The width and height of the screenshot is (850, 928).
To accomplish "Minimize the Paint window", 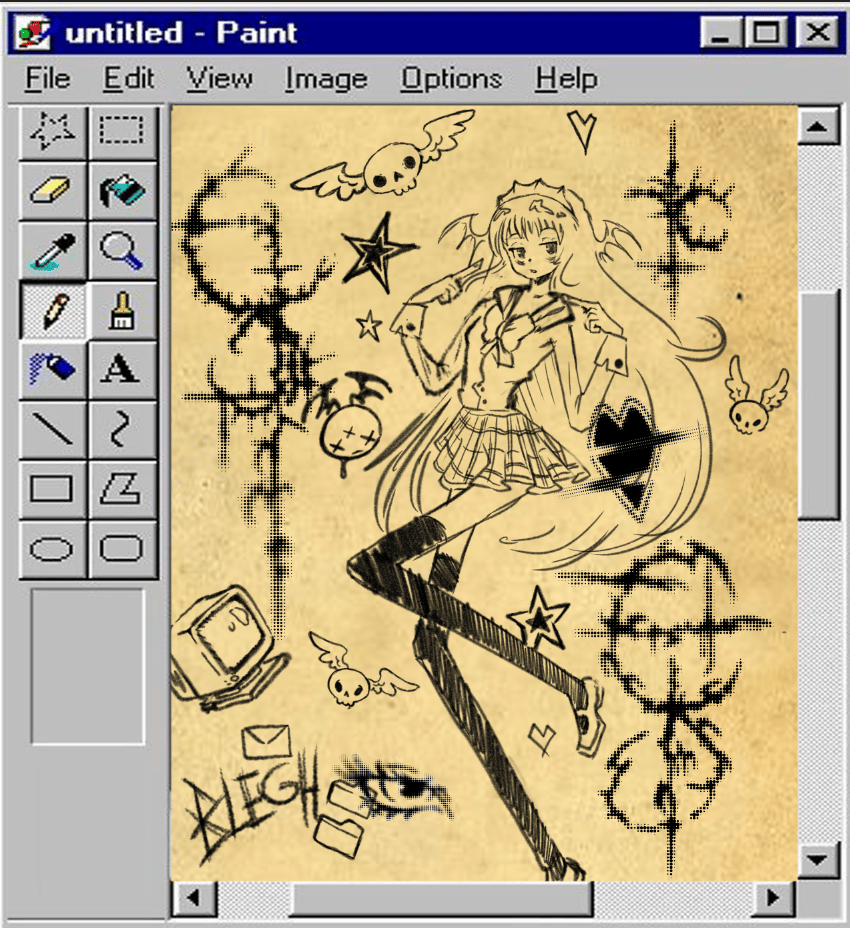I will (x=720, y=32).
